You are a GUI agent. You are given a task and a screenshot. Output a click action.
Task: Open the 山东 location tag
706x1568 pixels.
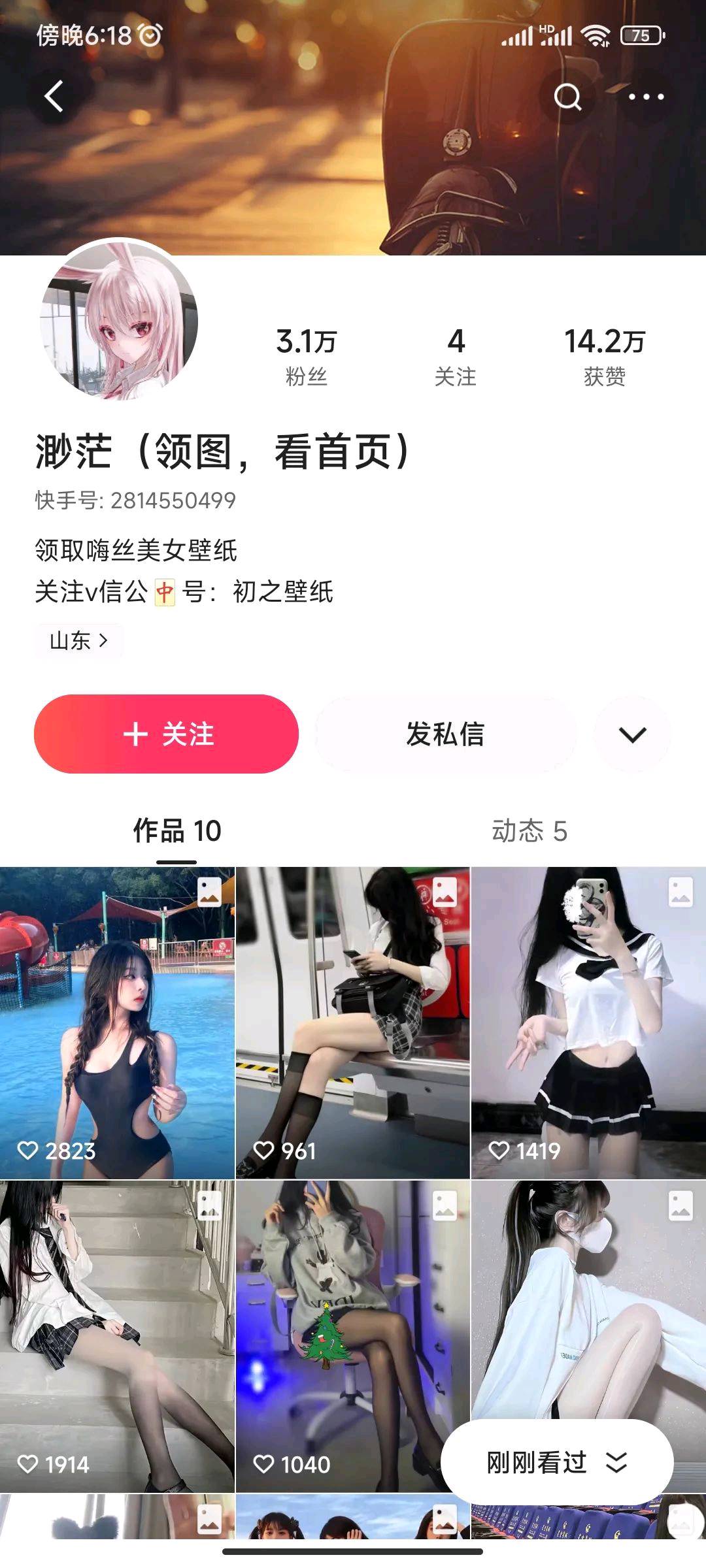coord(78,641)
